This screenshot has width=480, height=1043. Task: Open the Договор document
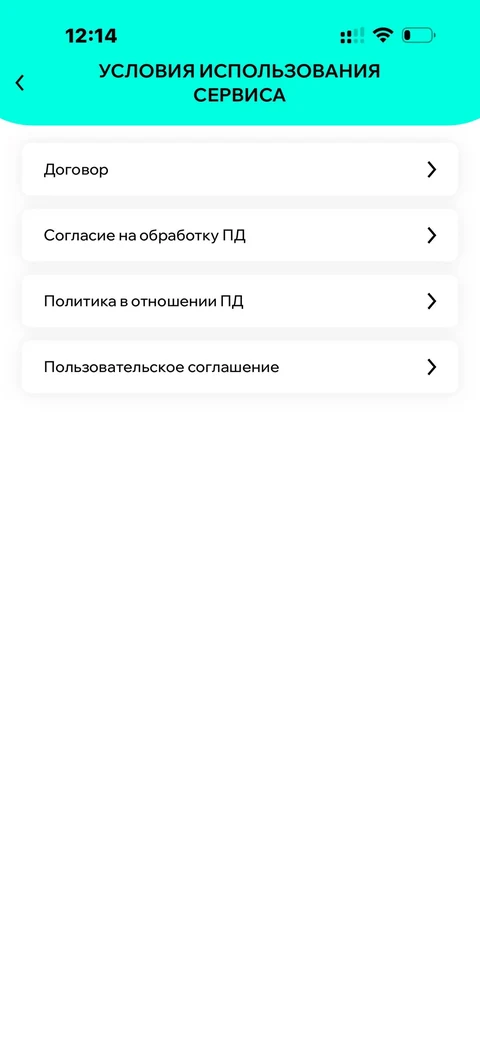240,170
